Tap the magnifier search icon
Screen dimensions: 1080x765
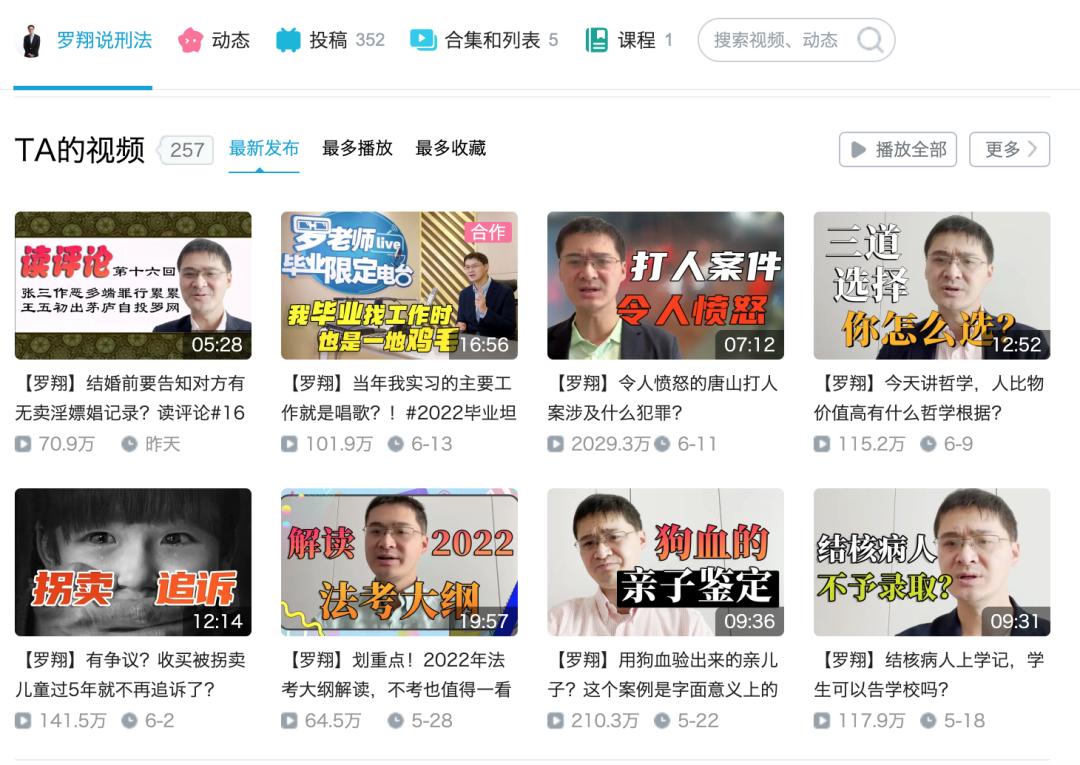click(870, 41)
